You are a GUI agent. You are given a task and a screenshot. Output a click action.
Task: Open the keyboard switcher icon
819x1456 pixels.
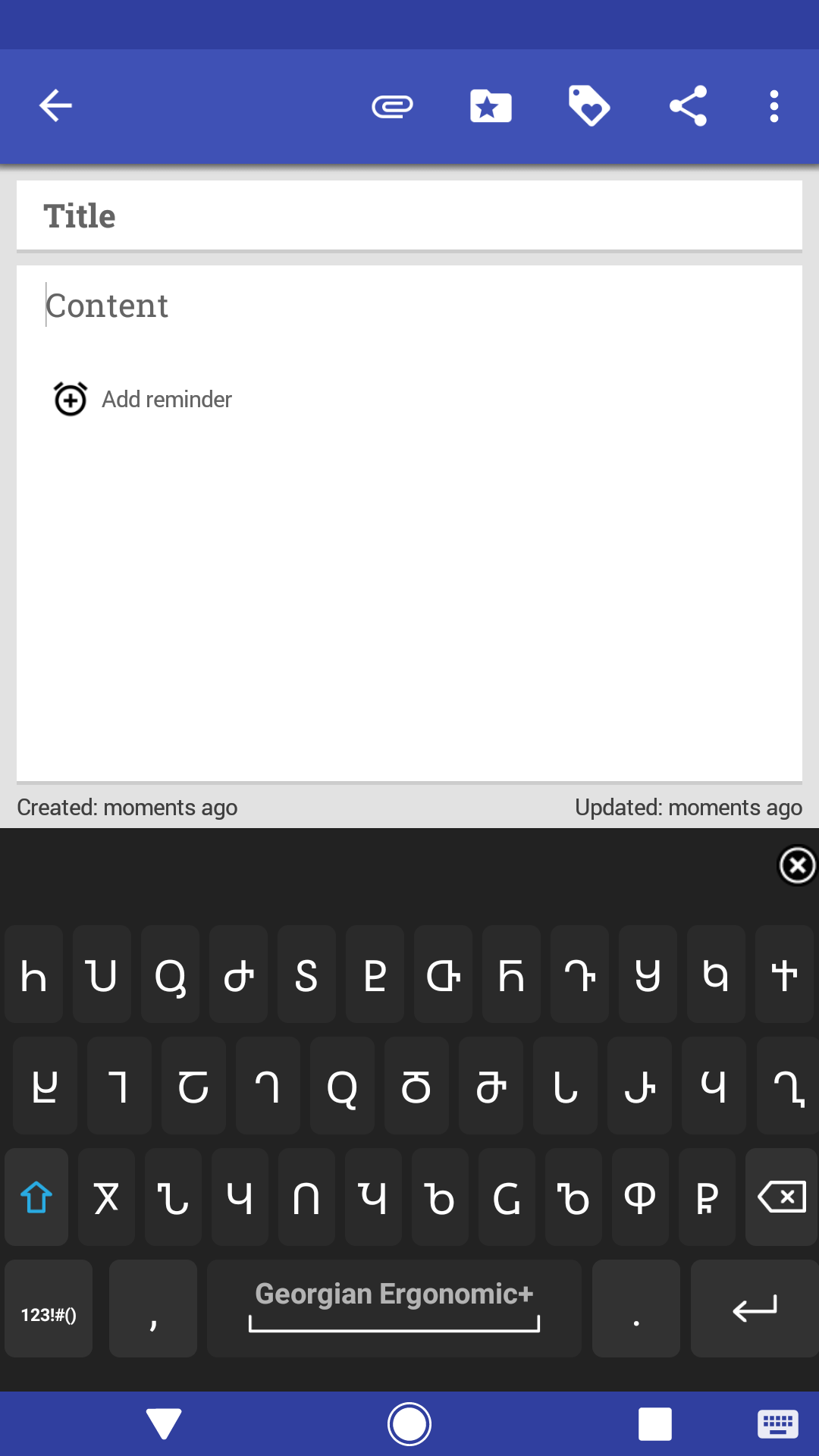(x=777, y=1424)
